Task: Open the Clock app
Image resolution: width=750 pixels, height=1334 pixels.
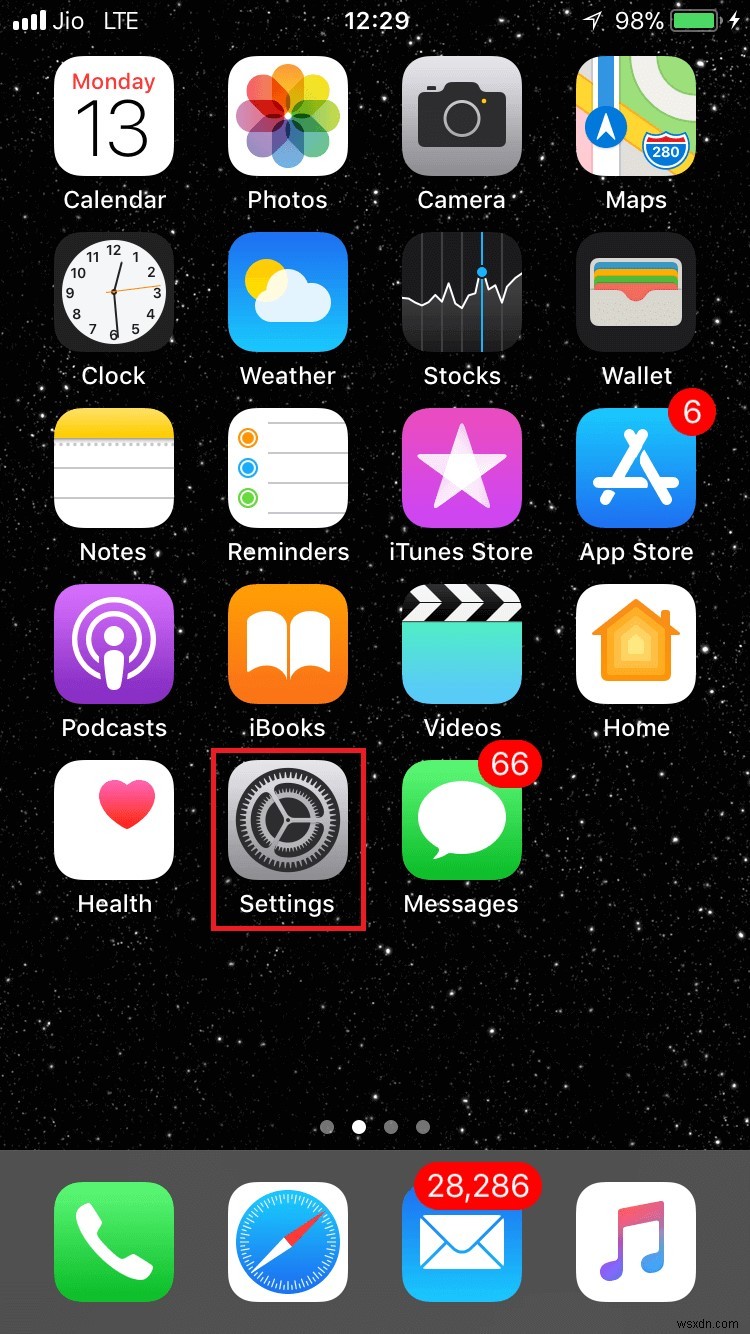Action: click(113, 292)
